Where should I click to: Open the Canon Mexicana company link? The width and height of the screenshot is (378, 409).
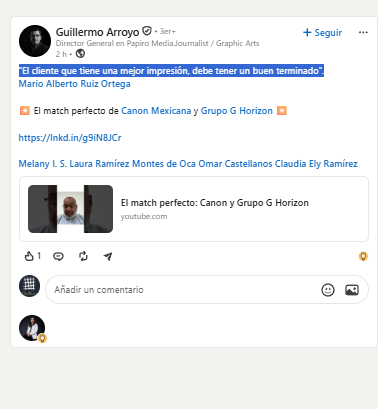coord(156,111)
